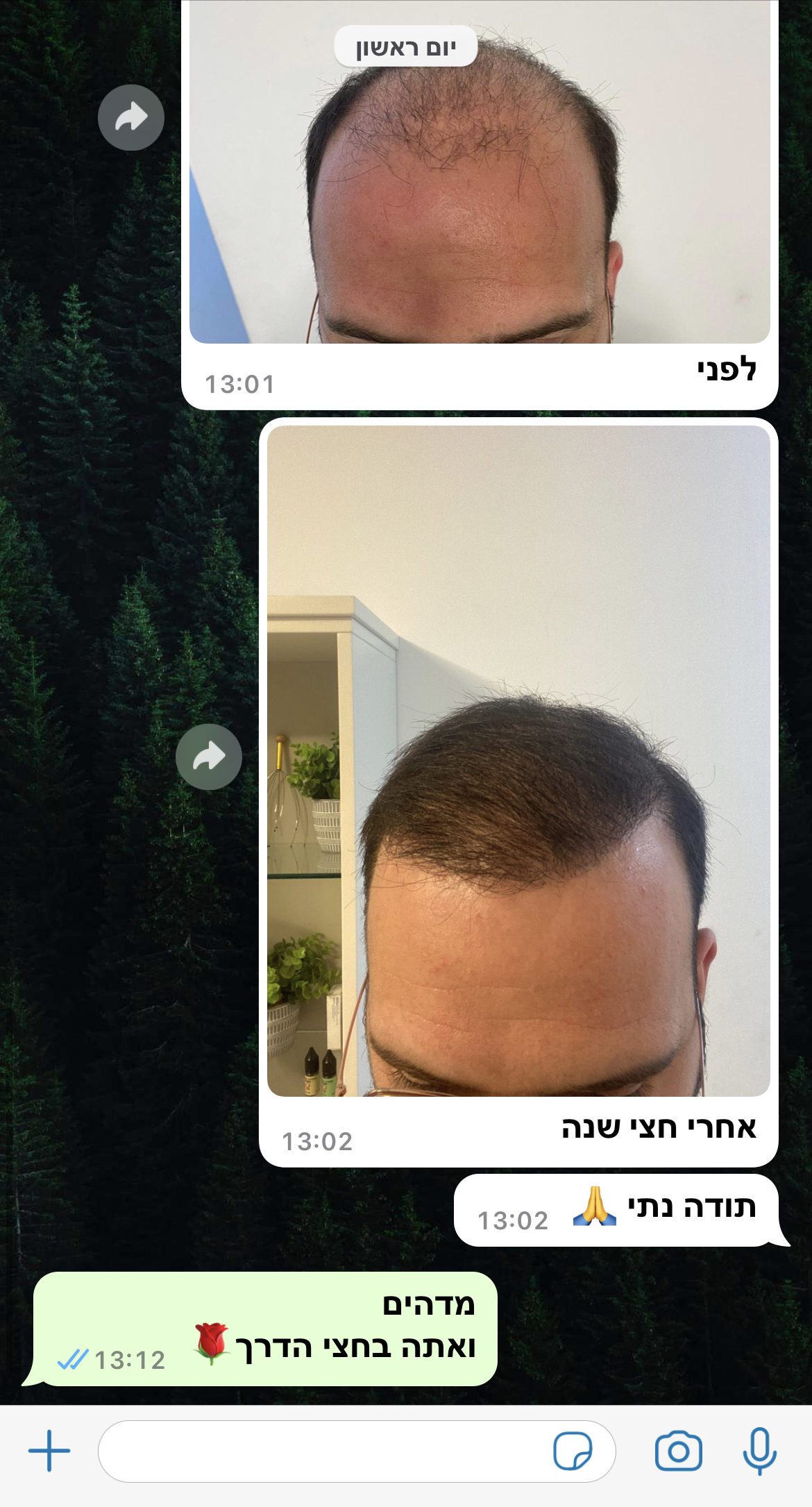Open the sticker picker
812x1507 pixels.
click(573, 1451)
